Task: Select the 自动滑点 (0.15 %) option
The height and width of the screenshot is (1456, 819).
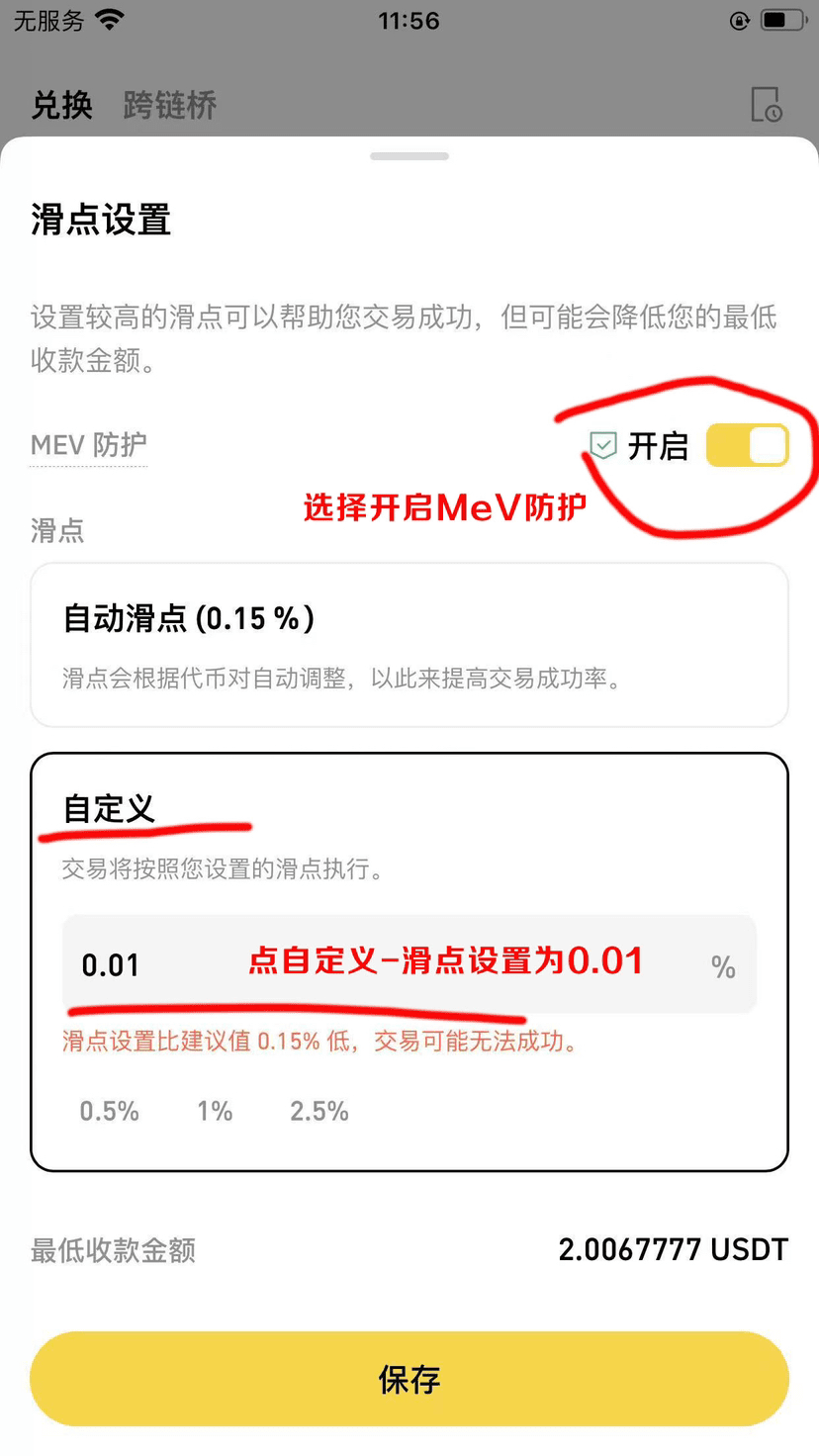Action: [x=409, y=645]
